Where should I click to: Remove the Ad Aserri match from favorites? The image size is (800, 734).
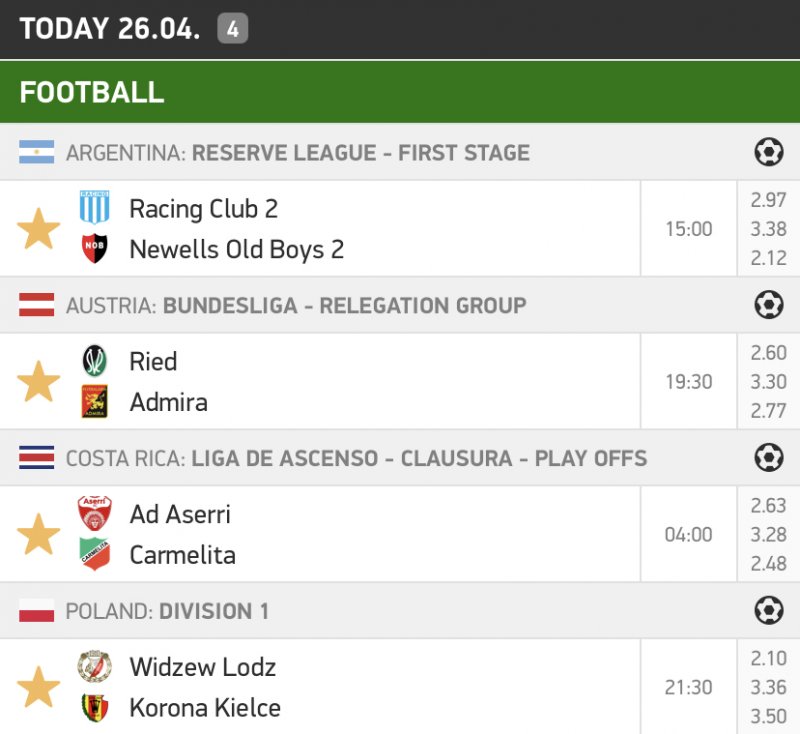(x=39, y=535)
